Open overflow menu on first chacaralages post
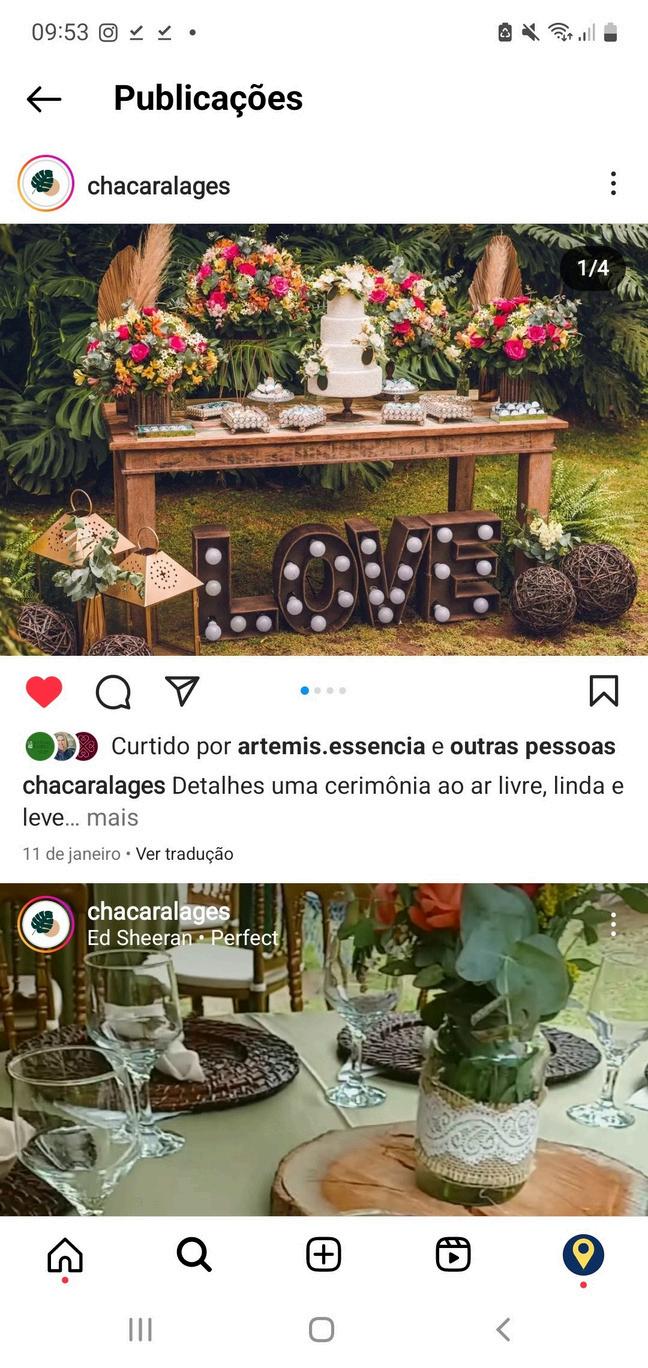This screenshot has width=648, height=1368. [x=612, y=184]
